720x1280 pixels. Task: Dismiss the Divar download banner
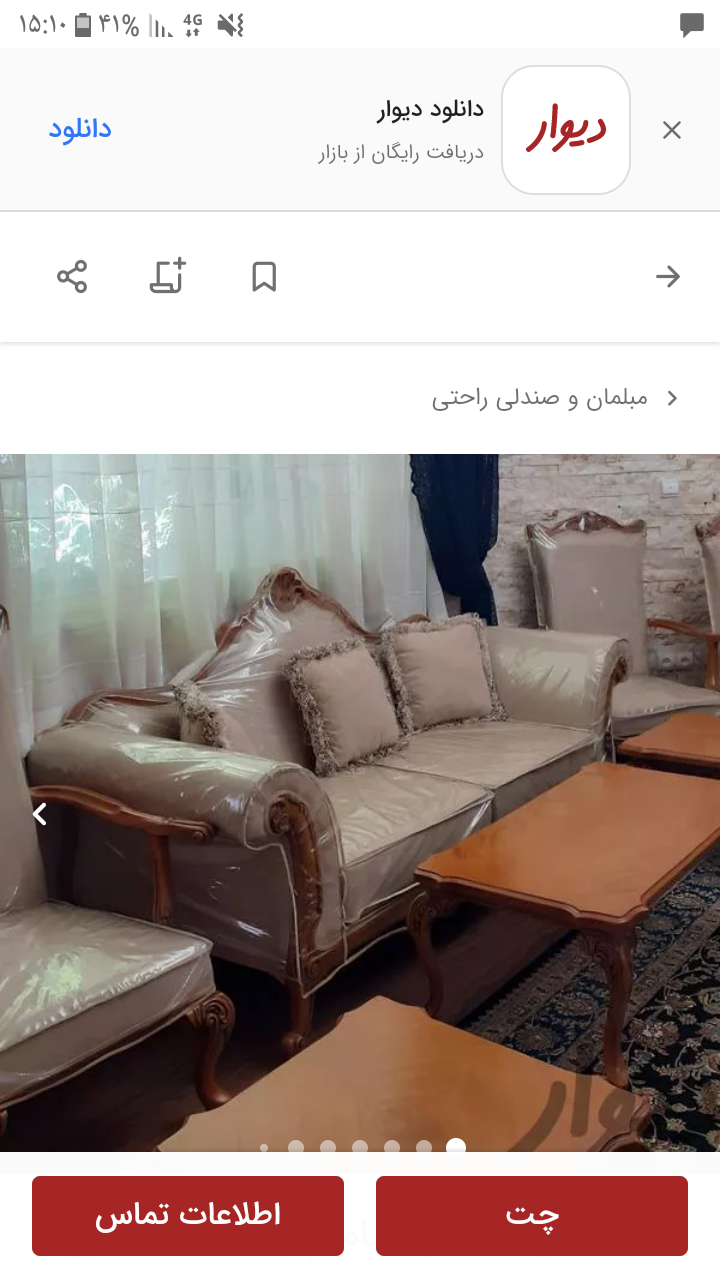tap(671, 130)
